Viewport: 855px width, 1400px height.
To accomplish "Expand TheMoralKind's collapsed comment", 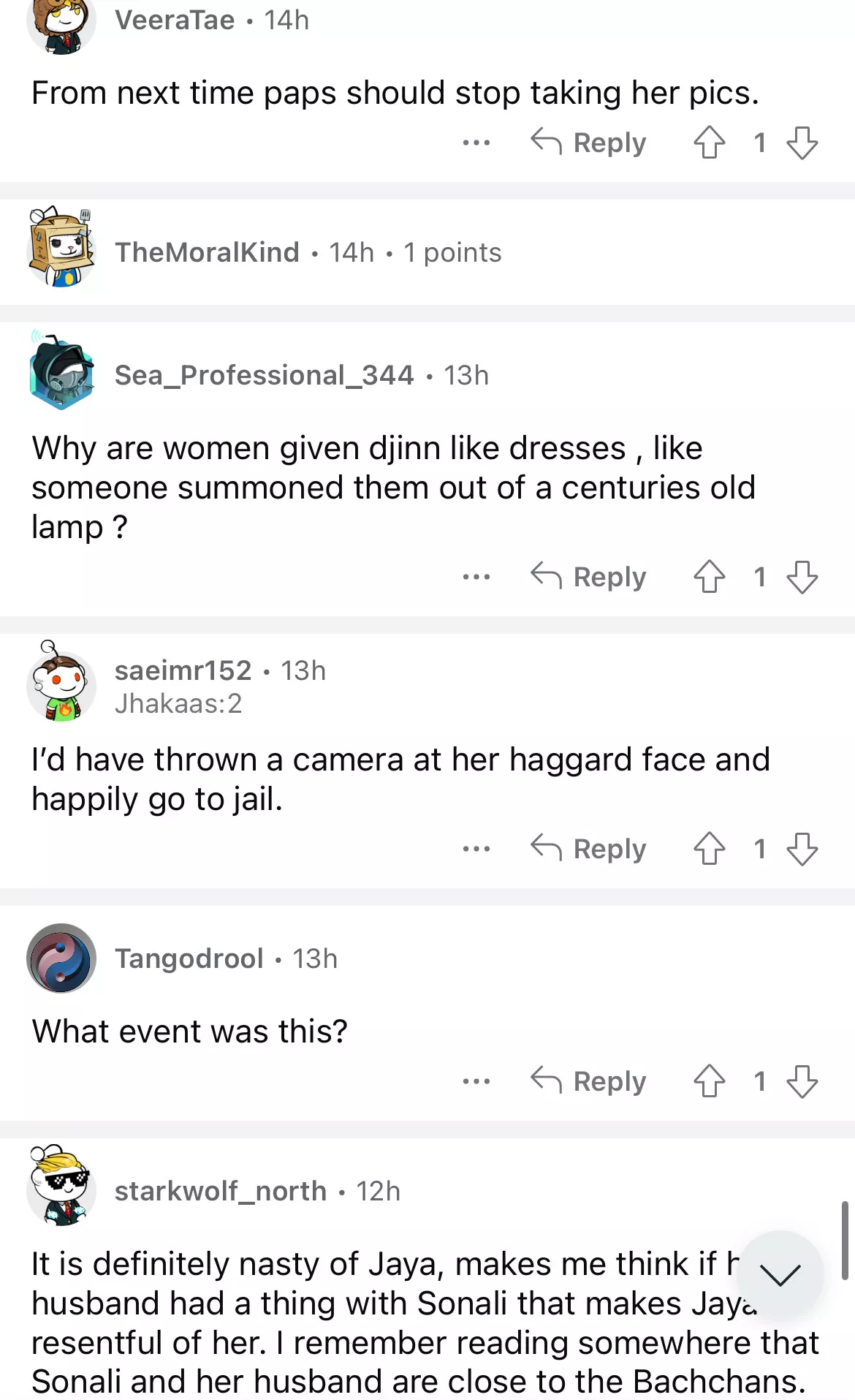I will [307, 252].
